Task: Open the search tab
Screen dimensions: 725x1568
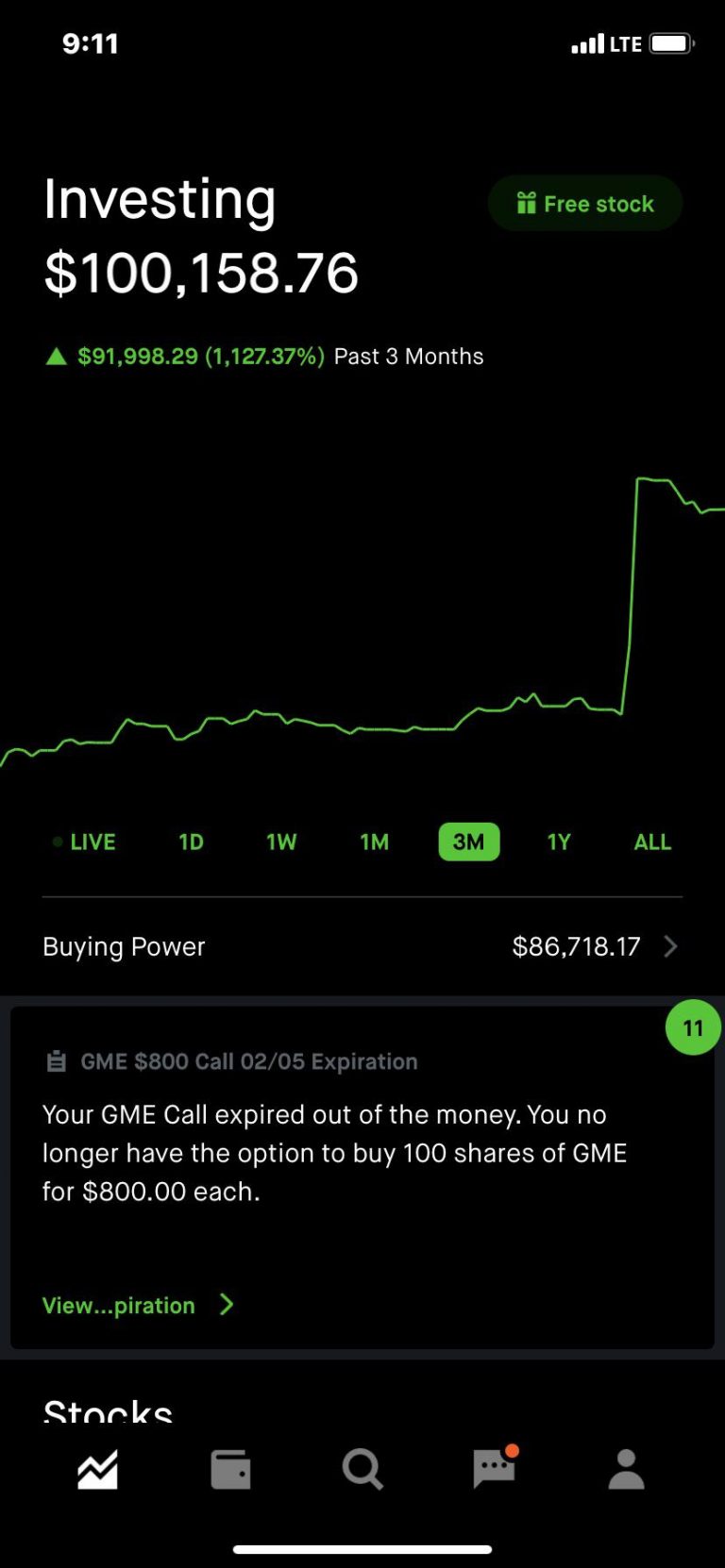Action: [x=362, y=1470]
